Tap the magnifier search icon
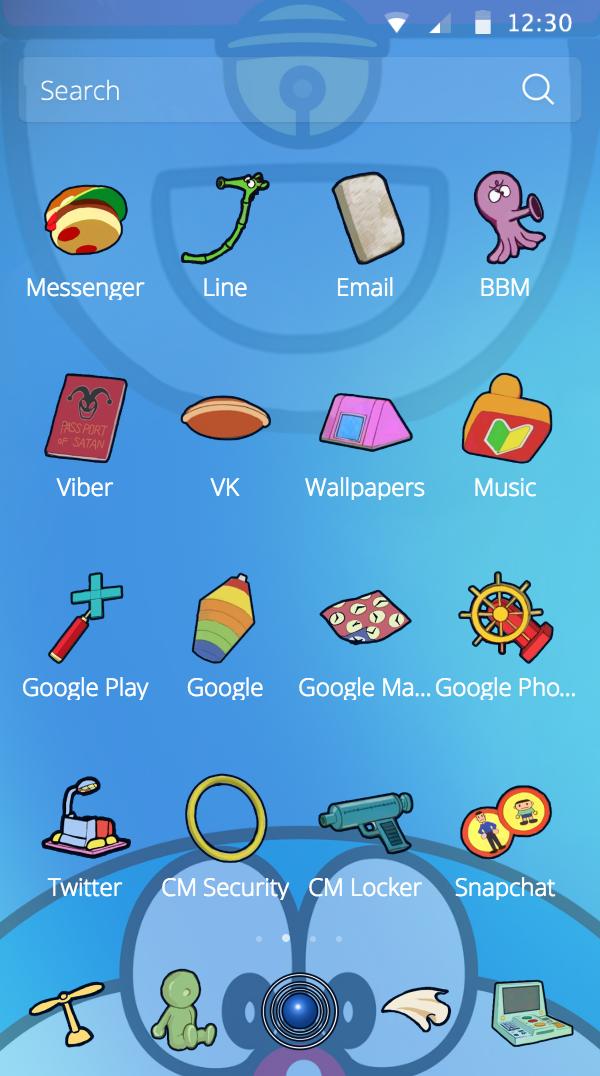The width and height of the screenshot is (600, 1076). click(537, 90)
